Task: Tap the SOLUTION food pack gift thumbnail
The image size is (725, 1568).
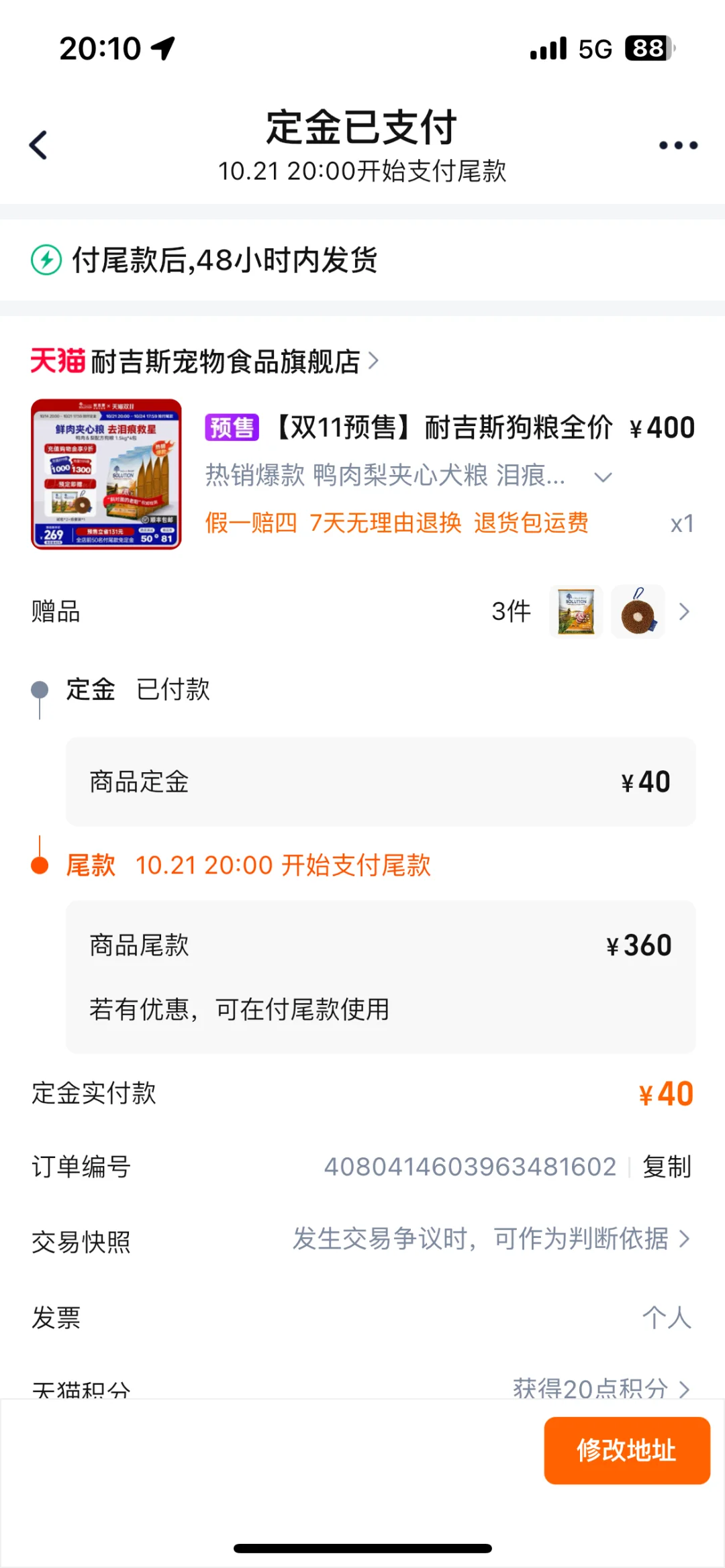Action: (x=575, y=611)
